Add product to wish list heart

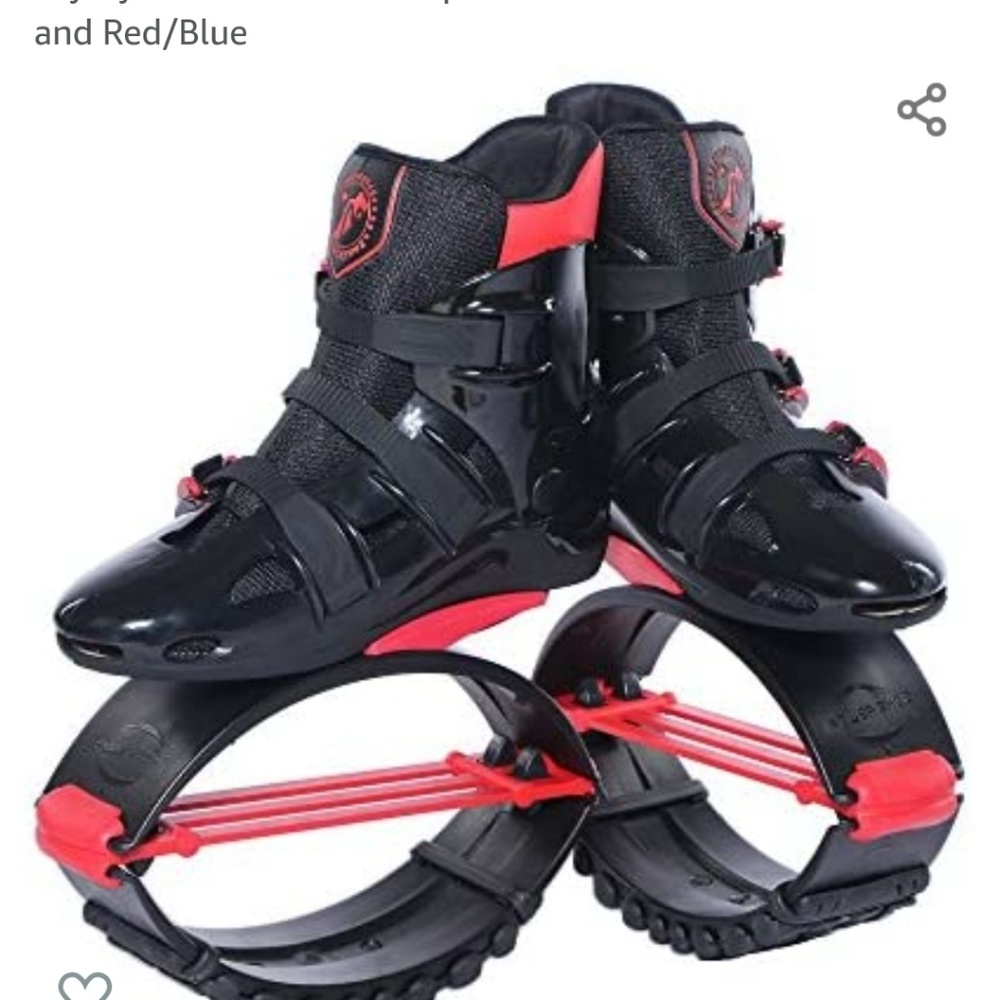(85, 985)
